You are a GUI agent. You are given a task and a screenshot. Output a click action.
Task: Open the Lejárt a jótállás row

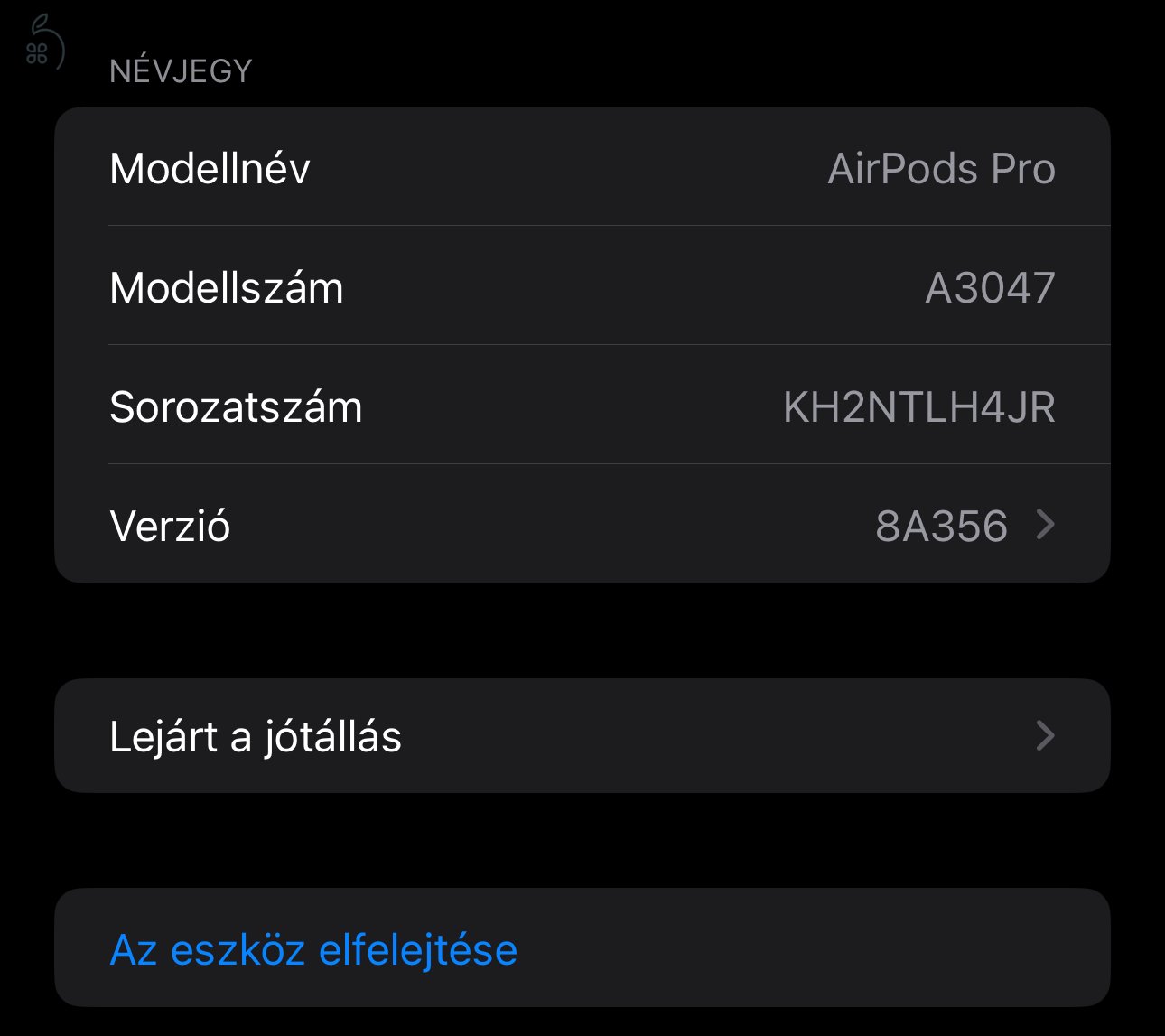pos(582,736)
